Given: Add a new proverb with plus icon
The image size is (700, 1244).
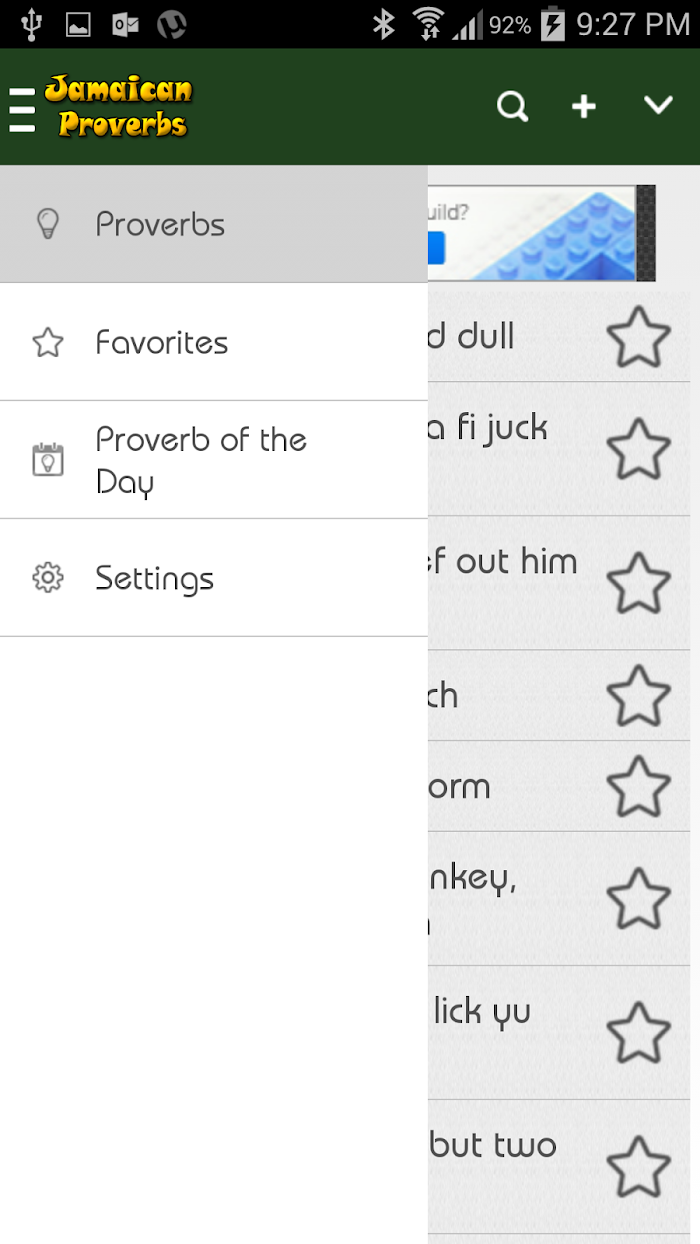Looking at the screenshot, I should 584,106.
